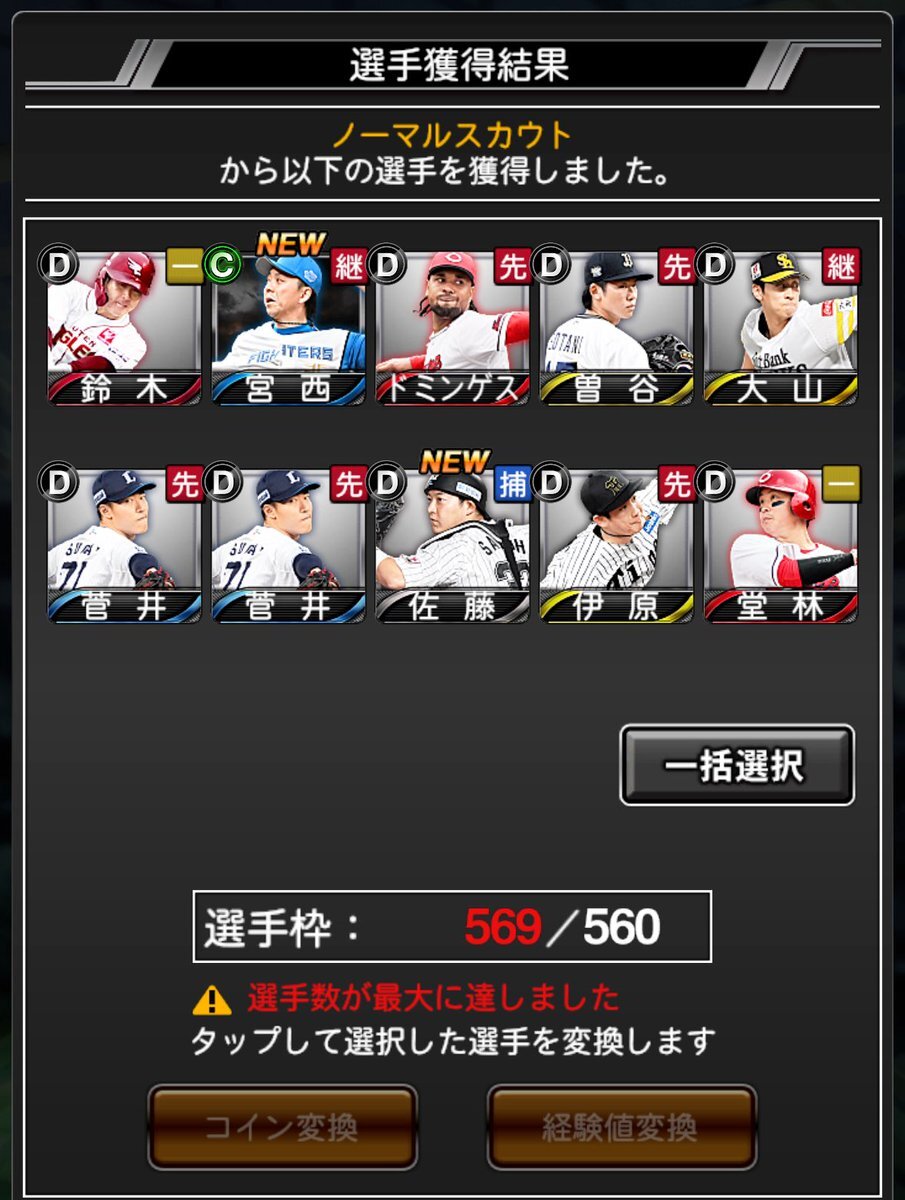
Task: Tap the ドミンゲス player card
Action: (452, 328)
